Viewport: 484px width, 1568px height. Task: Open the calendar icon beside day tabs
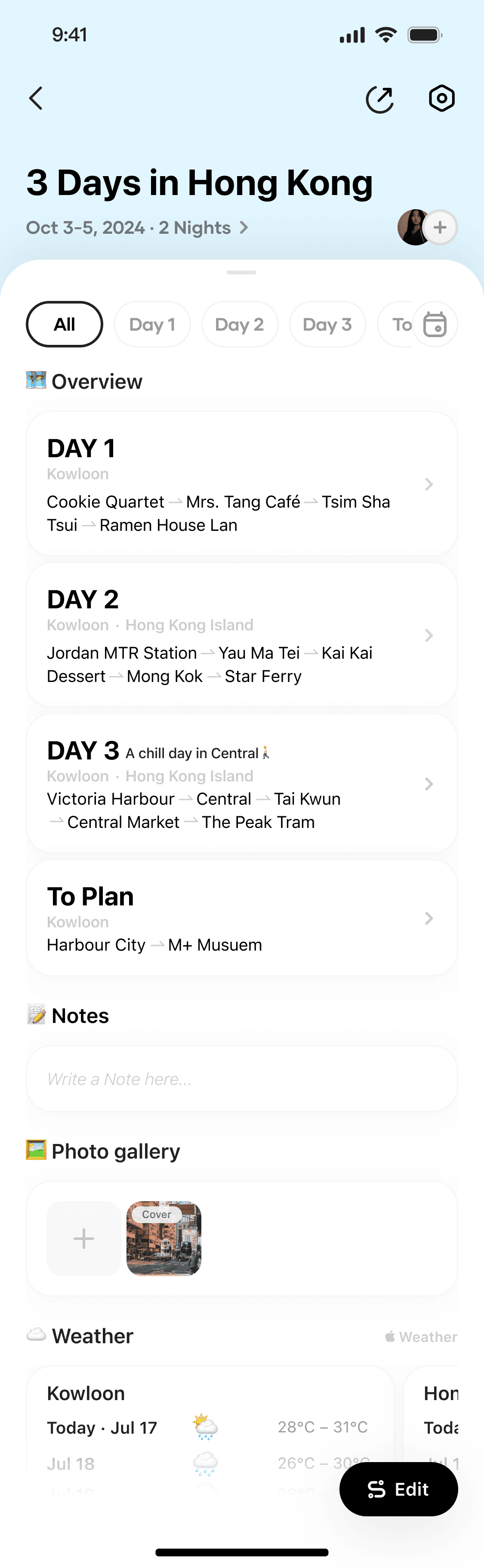pyautogui.click(x=435, y=325)
